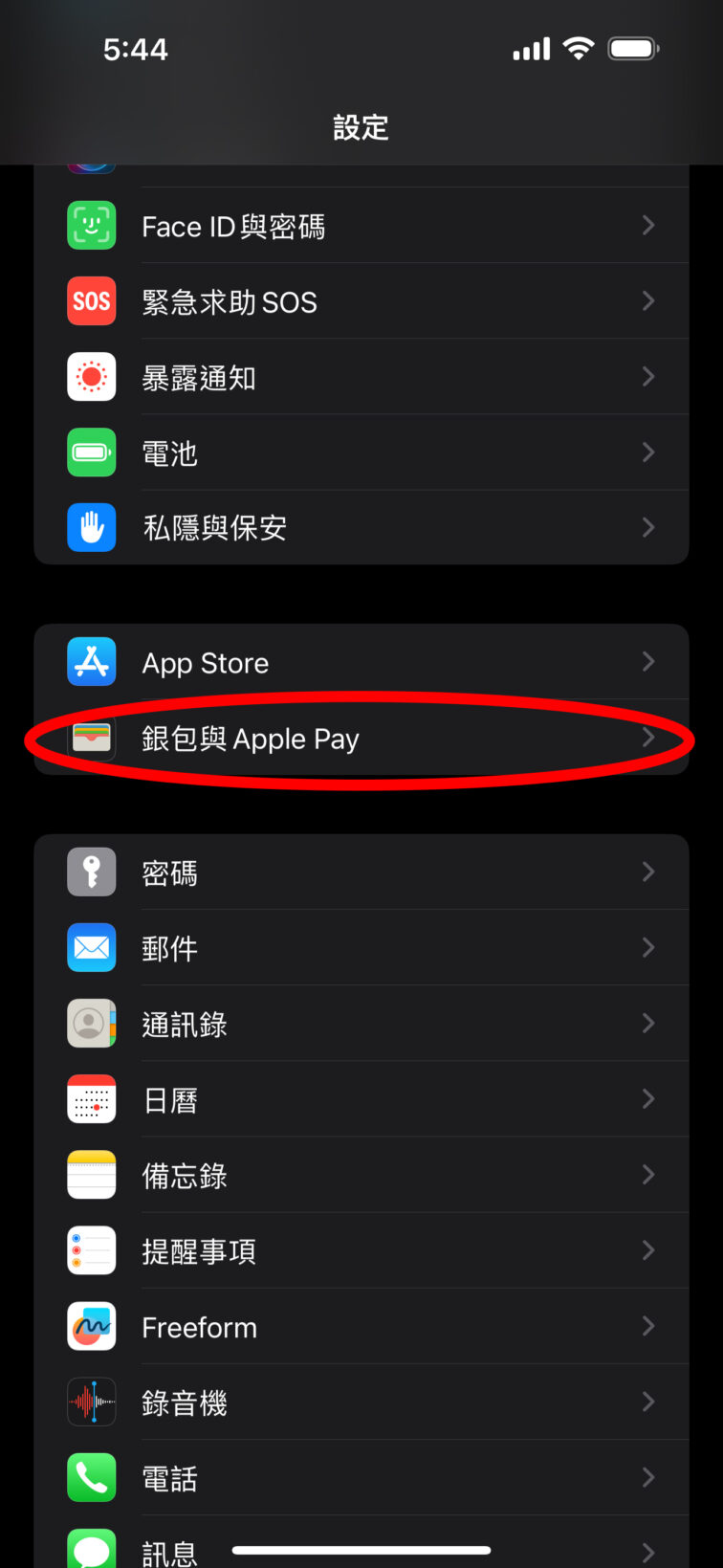Tap the Wallet and Apple Pay icon

coord(91,738)
